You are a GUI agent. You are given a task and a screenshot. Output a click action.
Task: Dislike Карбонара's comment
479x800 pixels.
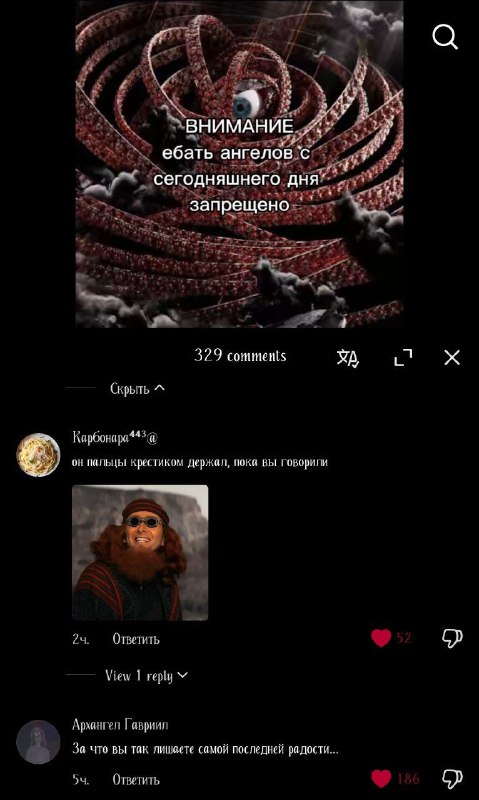coord(452,638)
